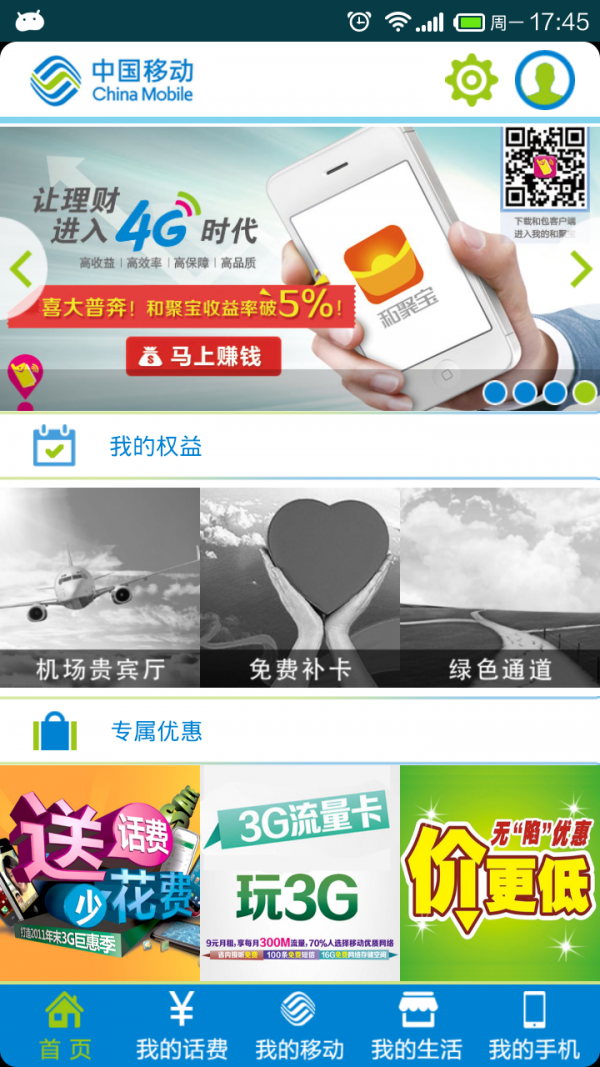The image size is (600, 1067).
Task: Open the 和聚宝 4G banner
Action: 300,270
